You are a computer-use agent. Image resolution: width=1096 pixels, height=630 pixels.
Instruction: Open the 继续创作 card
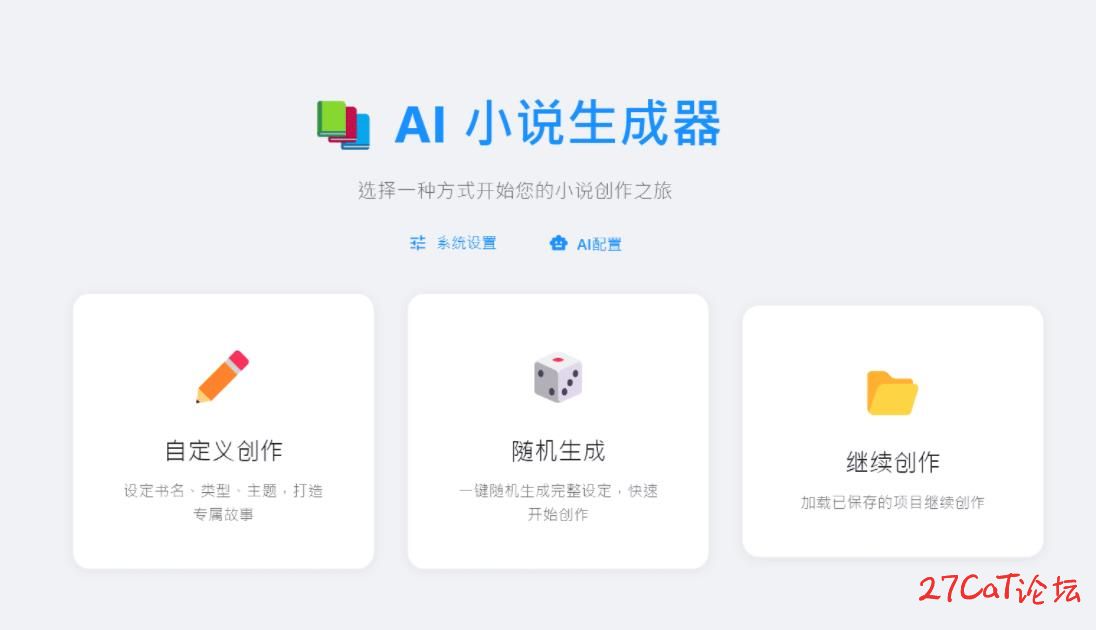(x=892, y=432)
